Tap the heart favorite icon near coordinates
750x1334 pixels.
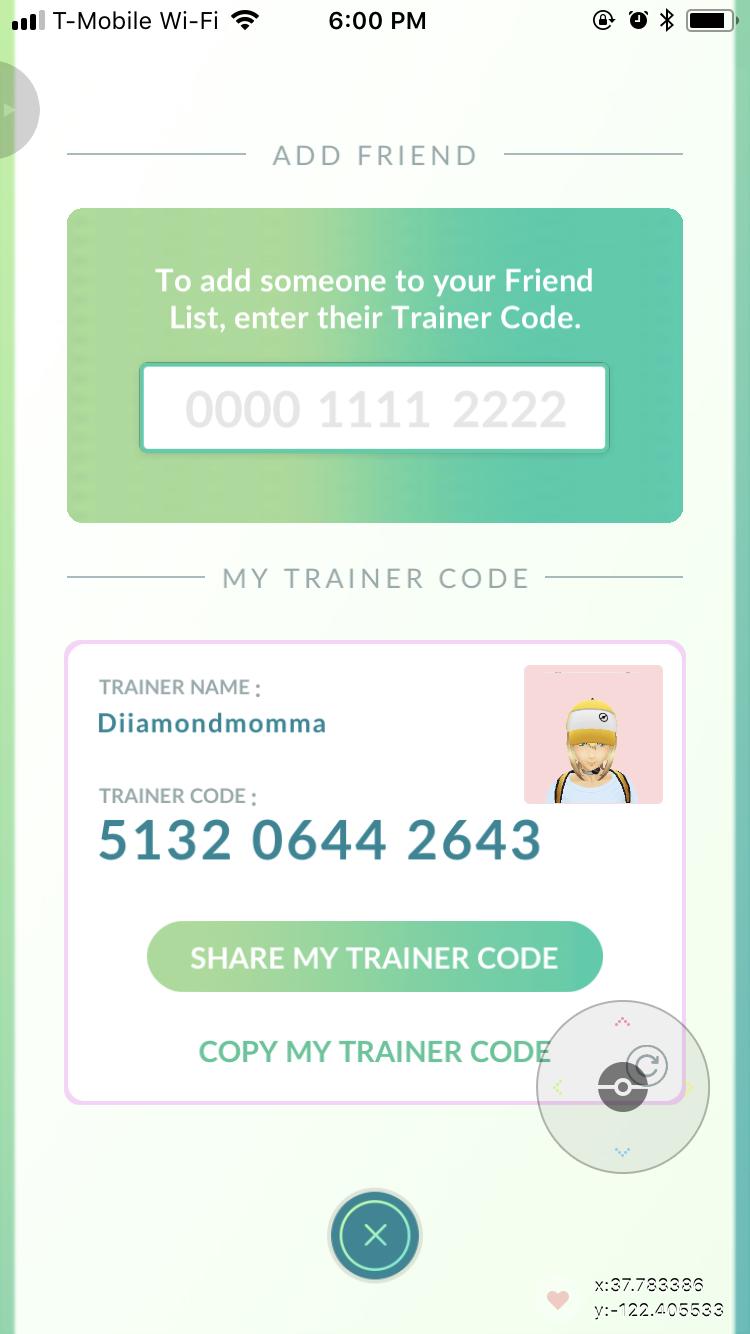click(x=558, y=1300)
